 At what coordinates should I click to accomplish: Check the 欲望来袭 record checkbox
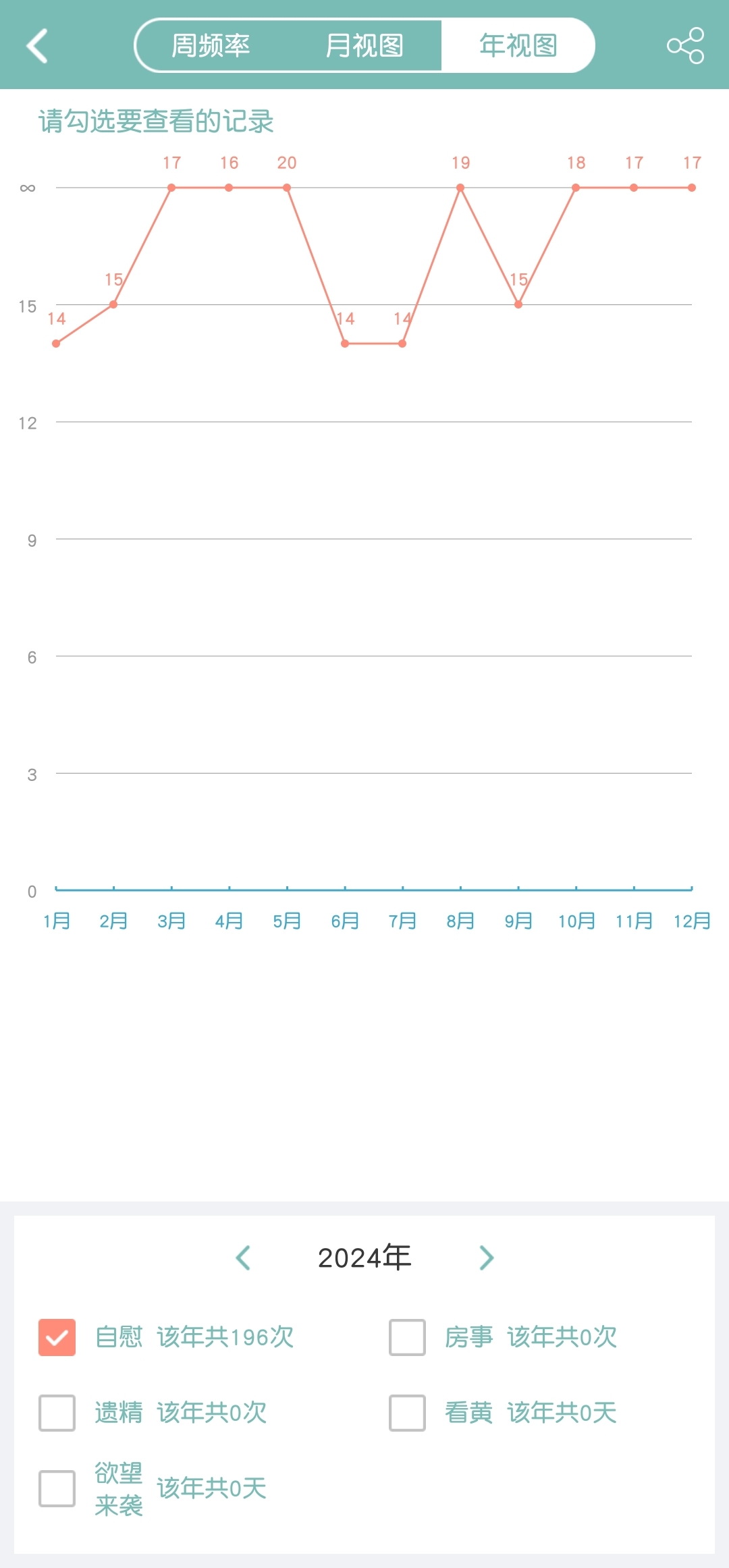click(x=57, y=1488)
